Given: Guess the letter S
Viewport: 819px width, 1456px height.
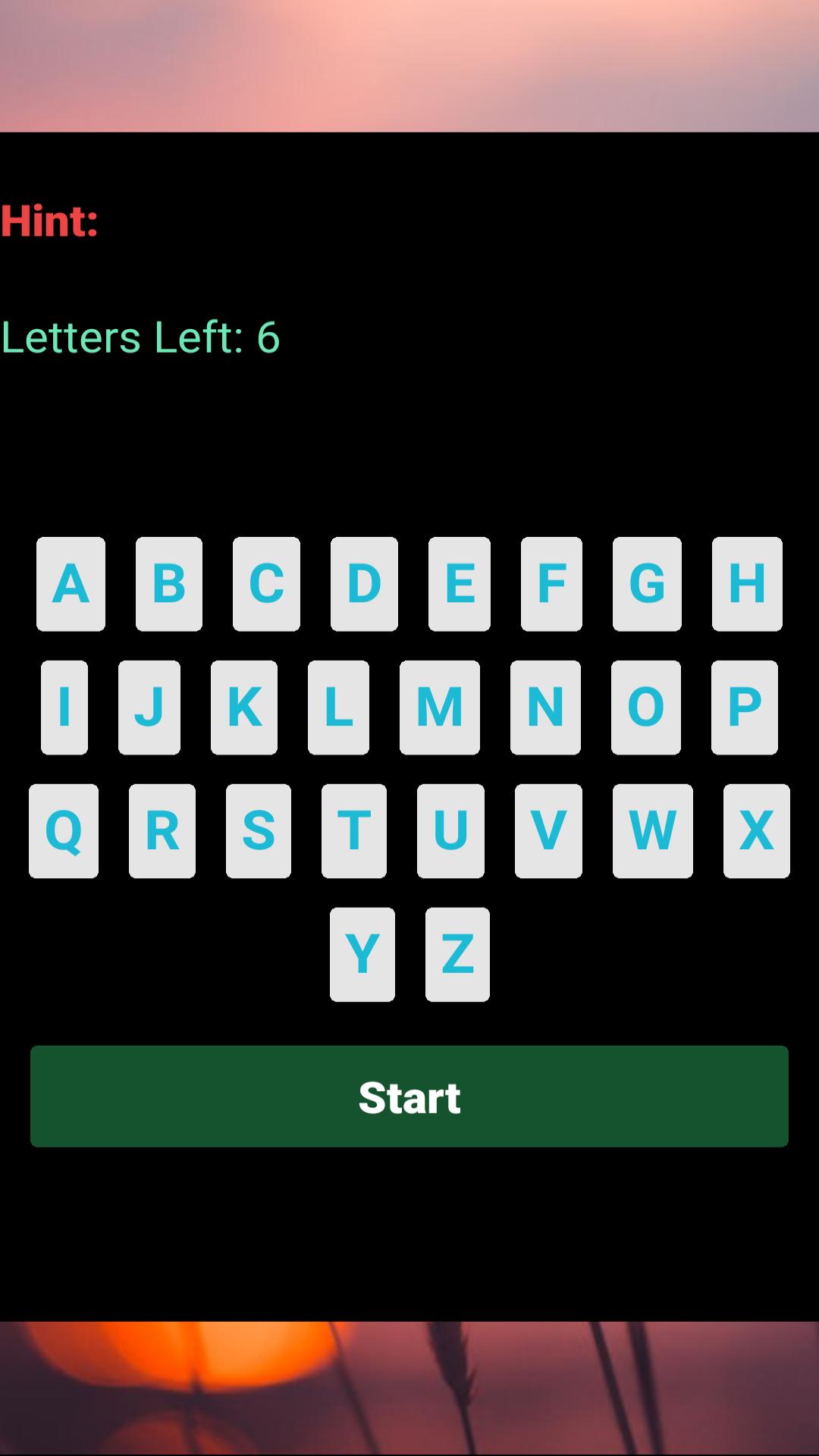Looking at the screenshot, I should click(x=258, y=830).
